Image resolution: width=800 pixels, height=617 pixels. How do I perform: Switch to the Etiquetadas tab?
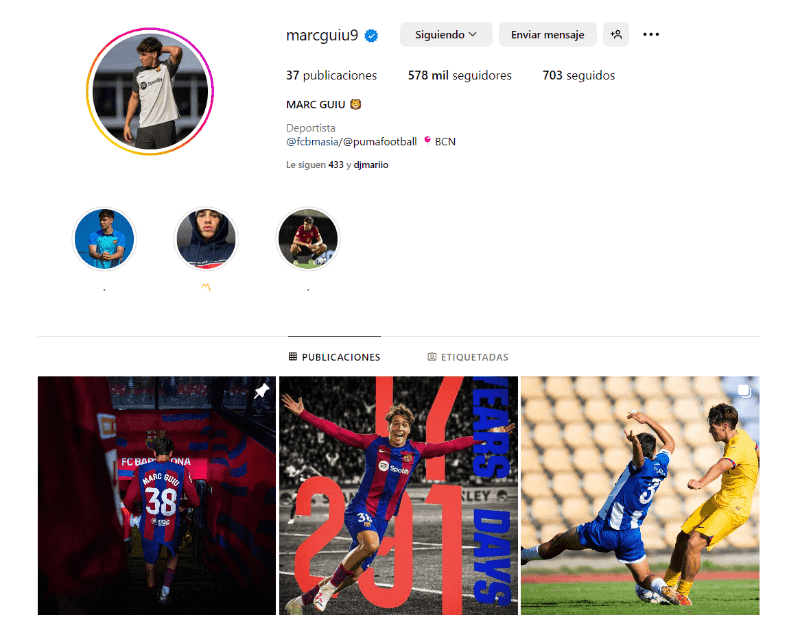point(468,357)
